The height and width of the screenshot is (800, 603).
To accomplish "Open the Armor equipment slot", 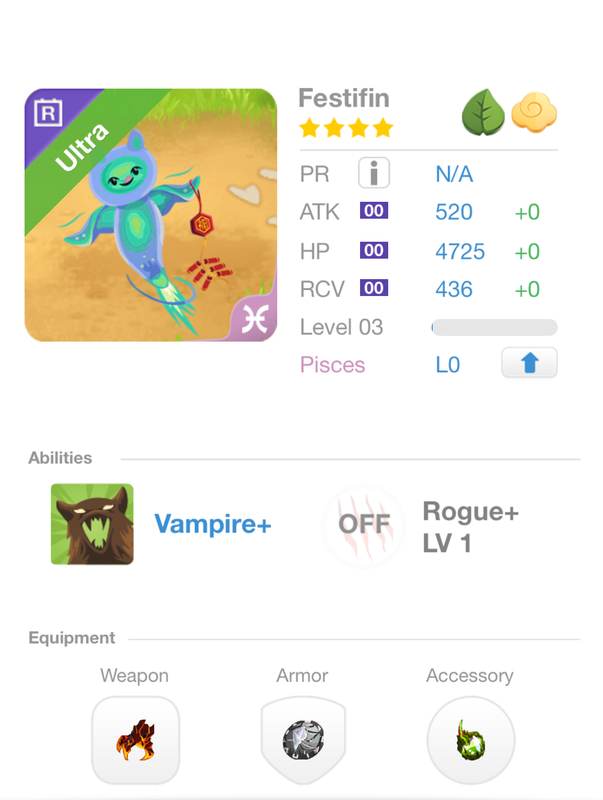I will [302, 740].
